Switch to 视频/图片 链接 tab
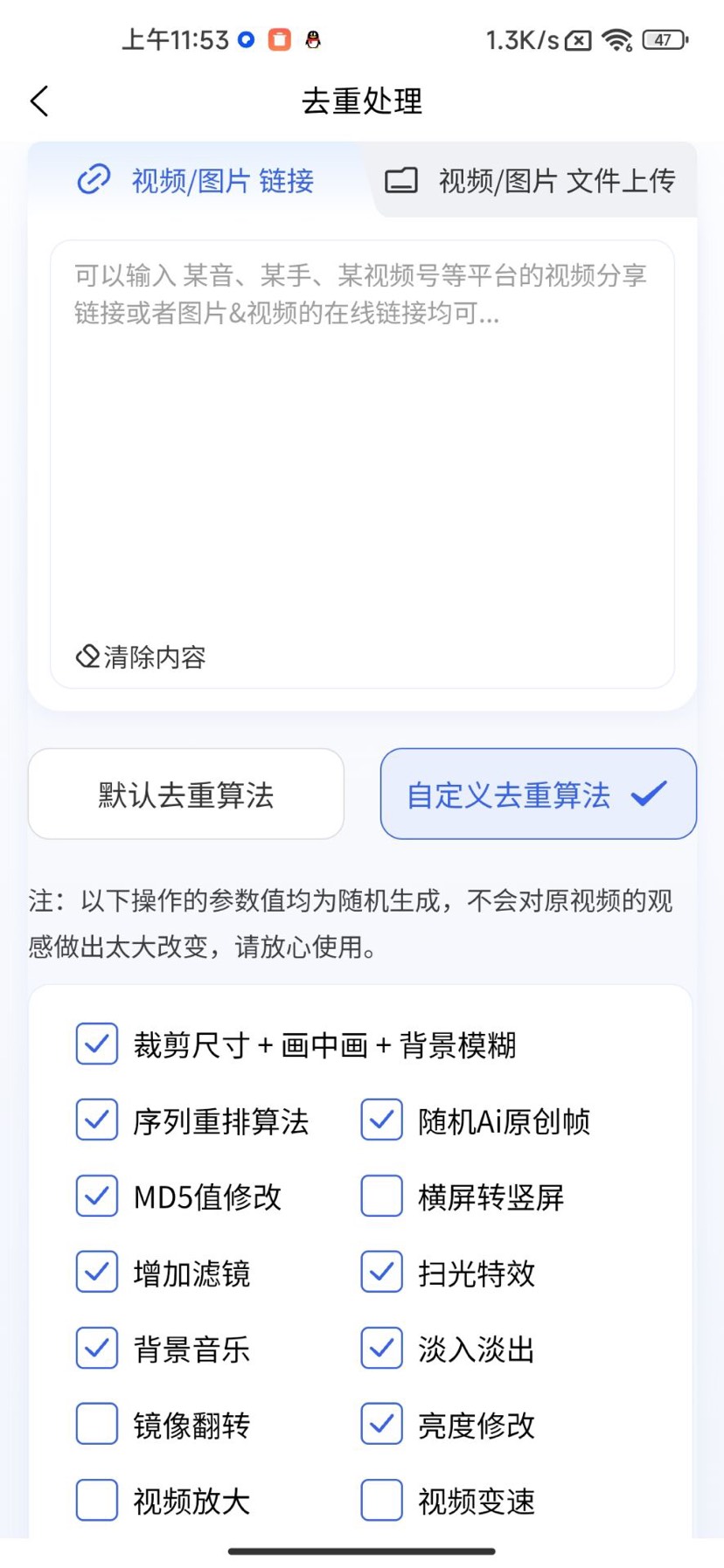The width and height of the screenshot is (724, 1568). (x=197, y=181)
